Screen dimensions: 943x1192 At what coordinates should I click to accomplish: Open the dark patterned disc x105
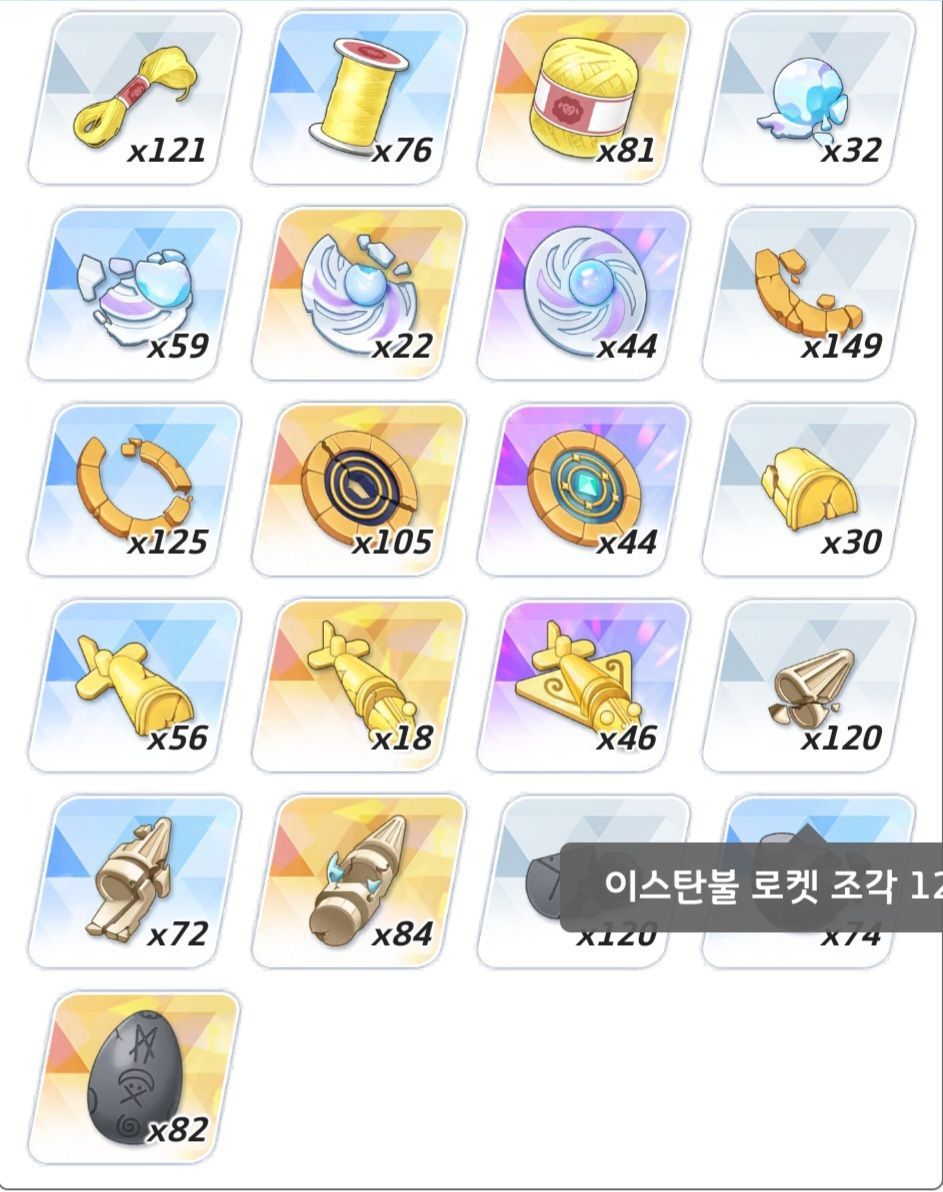[x=358, y=489]
